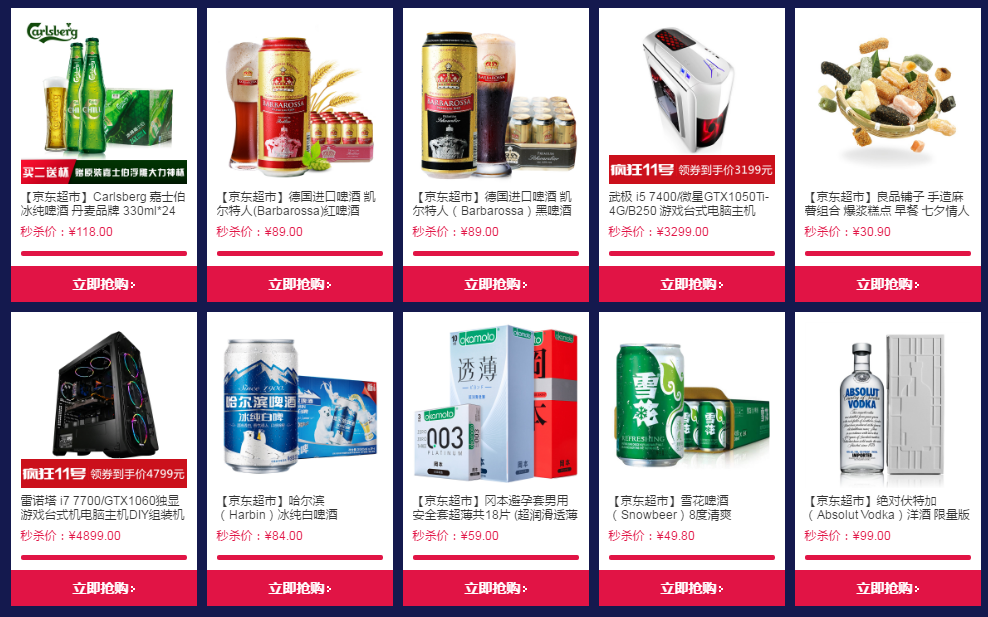The height and width of the screenshot is (617, 988).
Task: Tap 立即抢购 under Carlsberg beer
Action: 103,284
